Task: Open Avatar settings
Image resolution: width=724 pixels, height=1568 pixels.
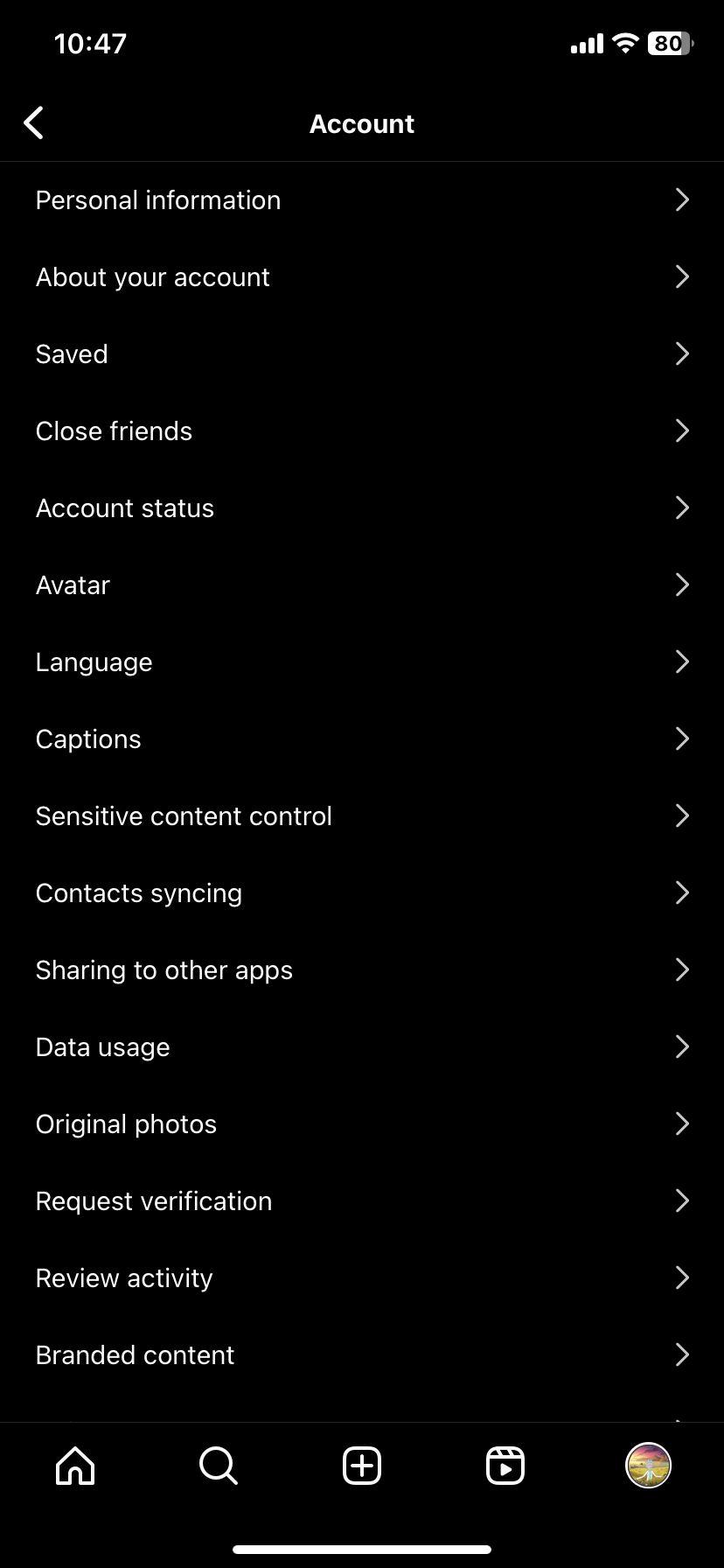Action: [362, 585]
